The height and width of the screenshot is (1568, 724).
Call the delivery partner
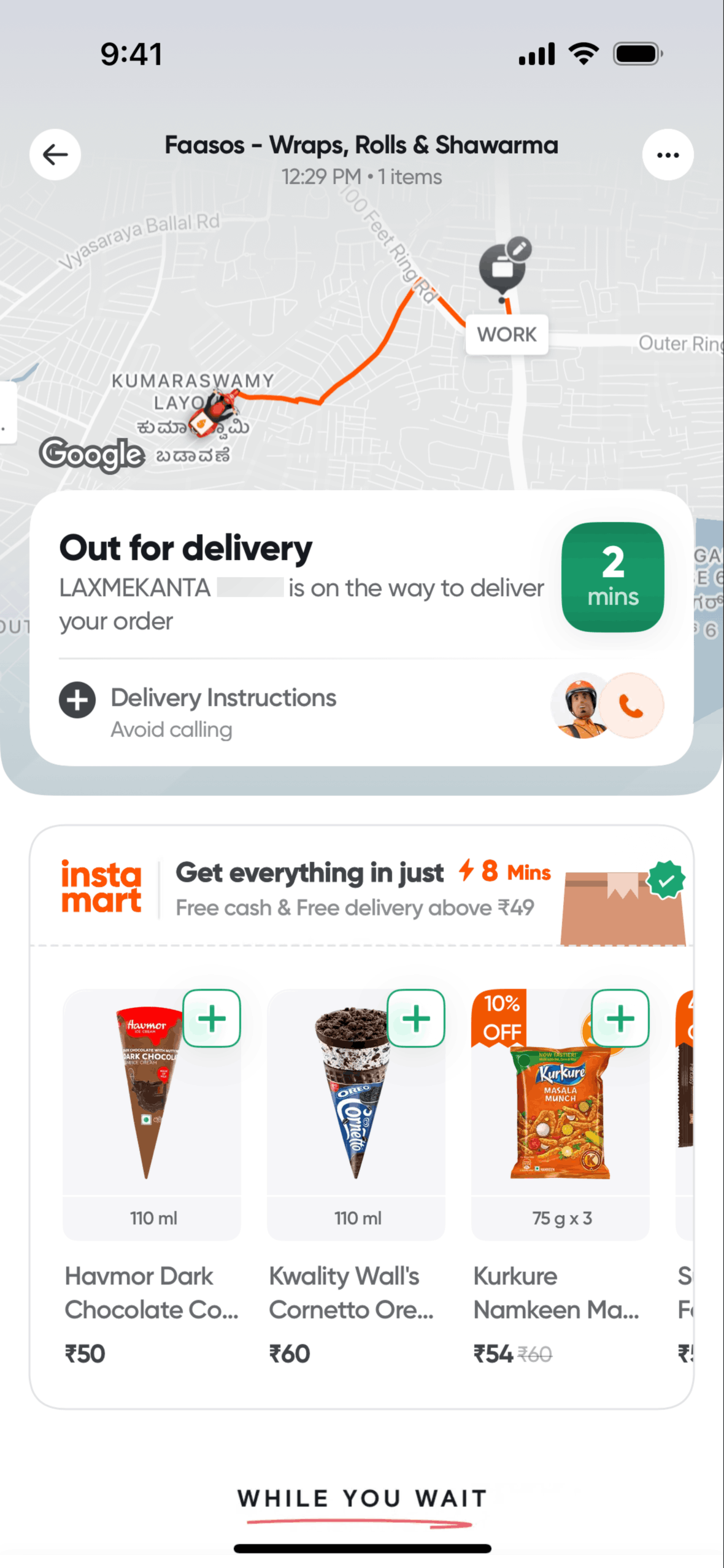point(631,705)
